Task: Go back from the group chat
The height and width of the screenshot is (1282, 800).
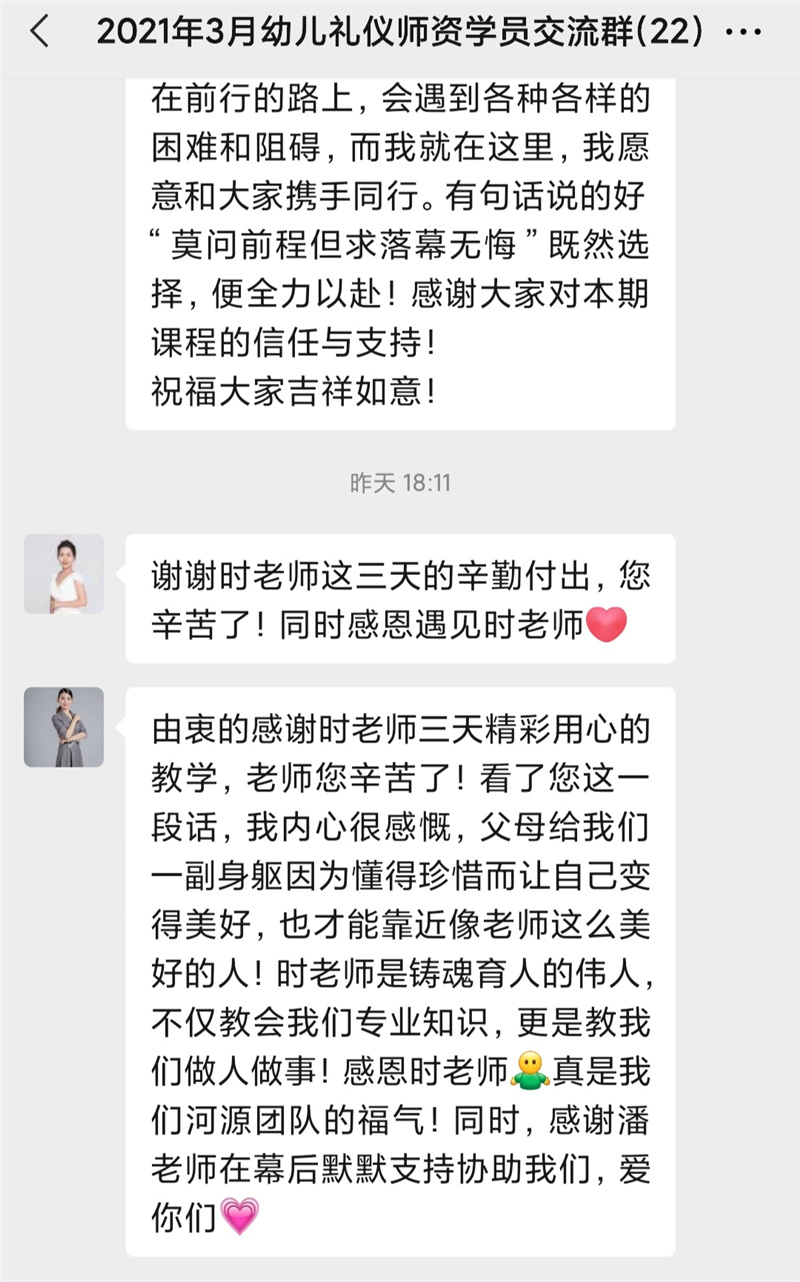Action: (x=40, y=33)
